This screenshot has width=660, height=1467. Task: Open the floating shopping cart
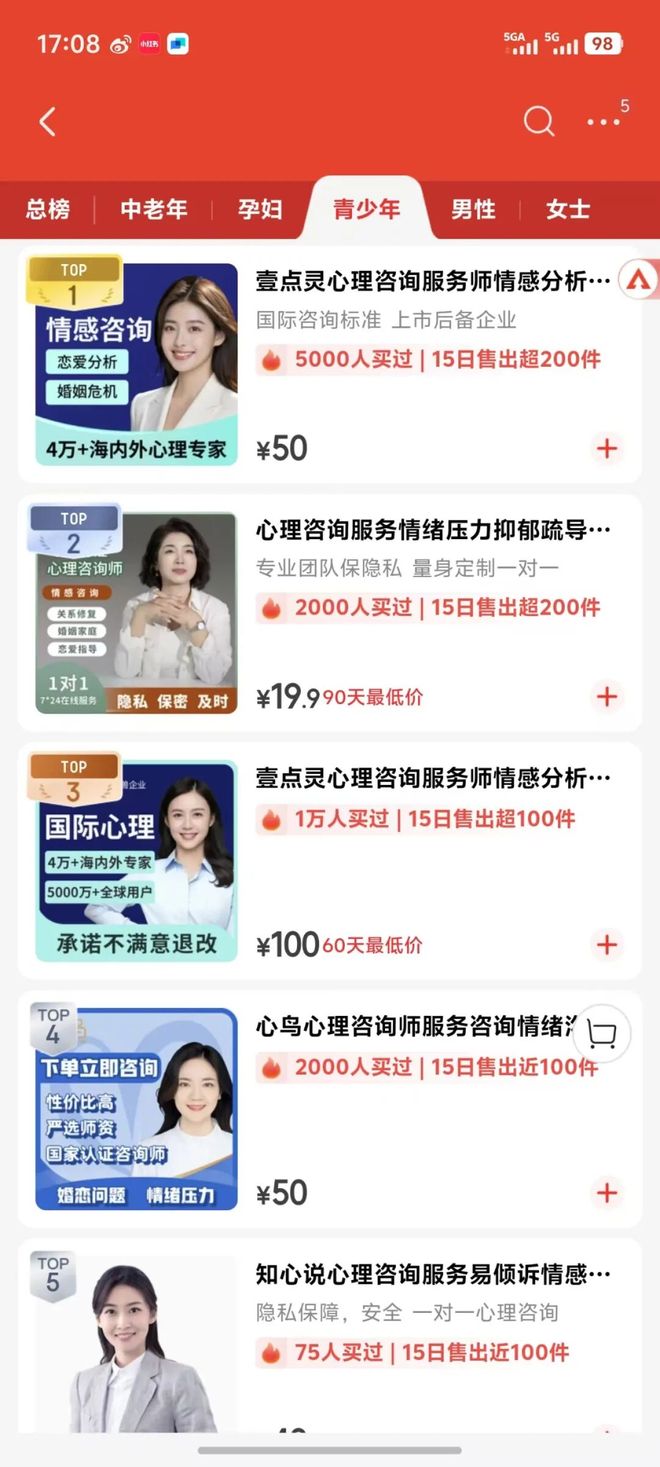click(602, 1034)
